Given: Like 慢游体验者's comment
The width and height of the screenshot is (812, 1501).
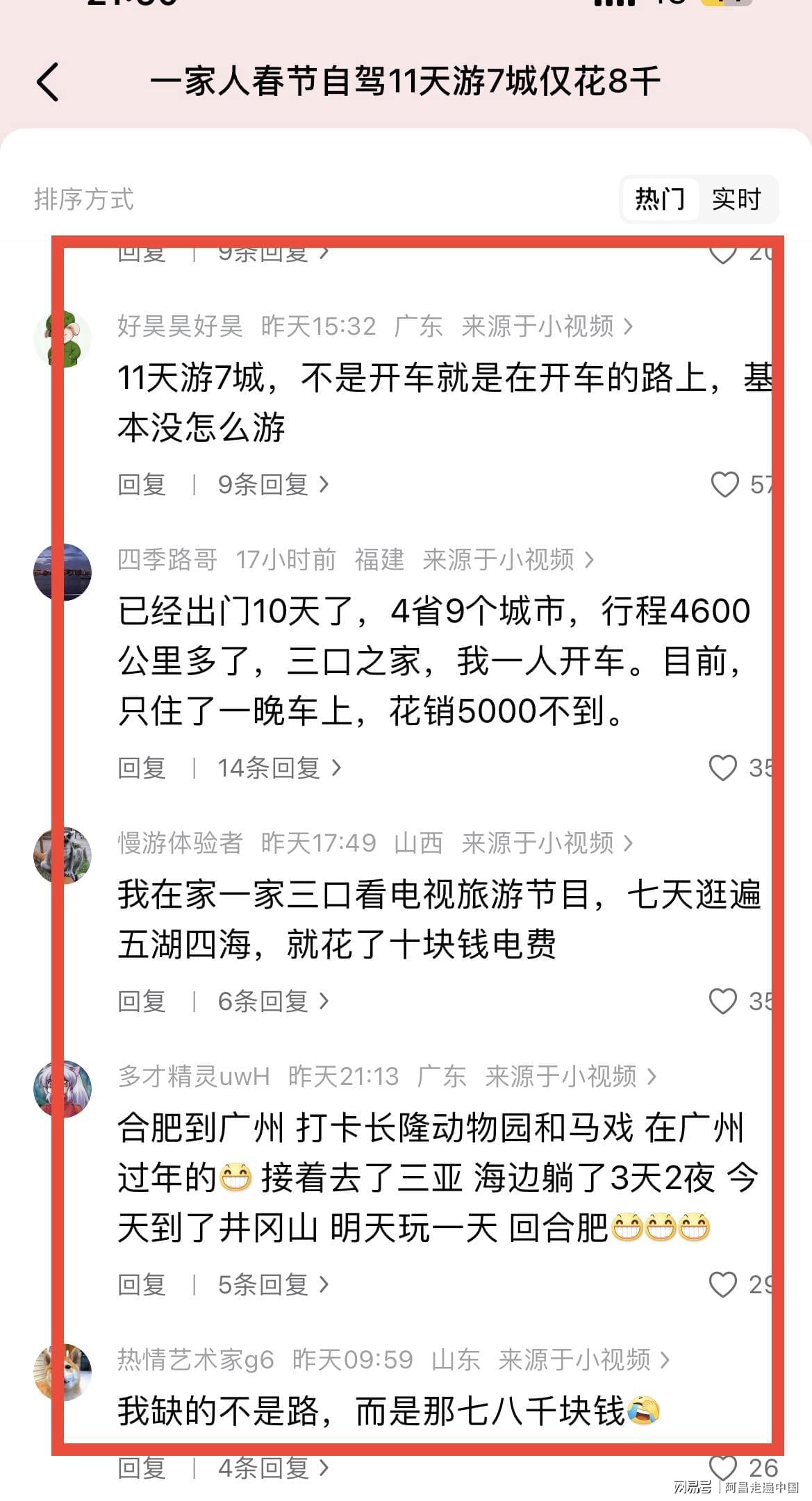Looking at the screenshot, I should point(722,1001).
